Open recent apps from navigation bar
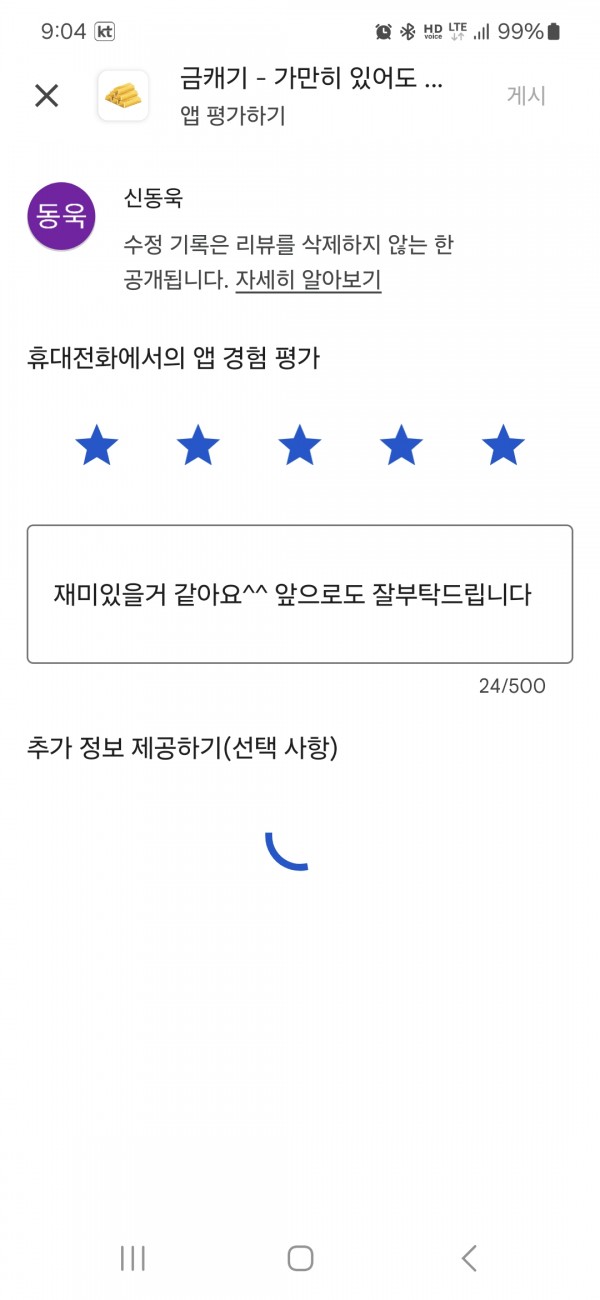This screenshot has height=1300, width=600. (x=133, y=1258)
